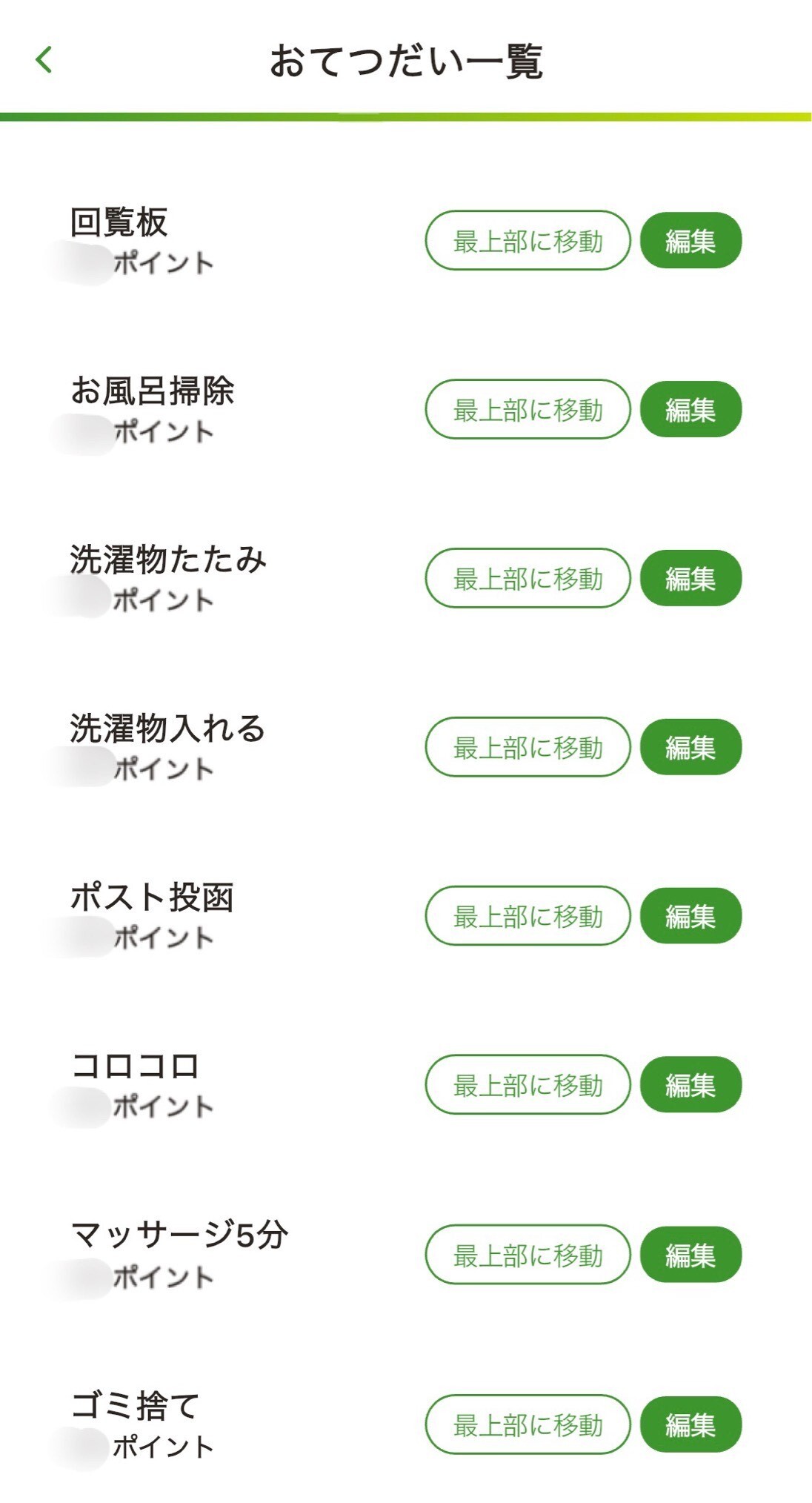
Task: Edit the 洗濯物たたみ chore
Action: point(690,579)
